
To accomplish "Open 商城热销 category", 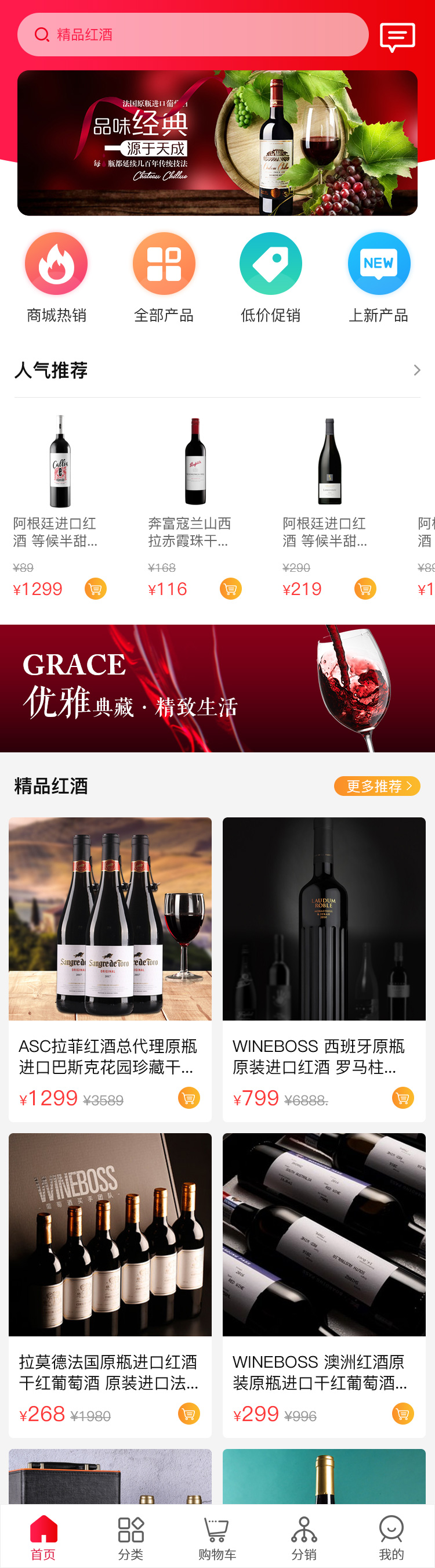I will coord(57,277).
